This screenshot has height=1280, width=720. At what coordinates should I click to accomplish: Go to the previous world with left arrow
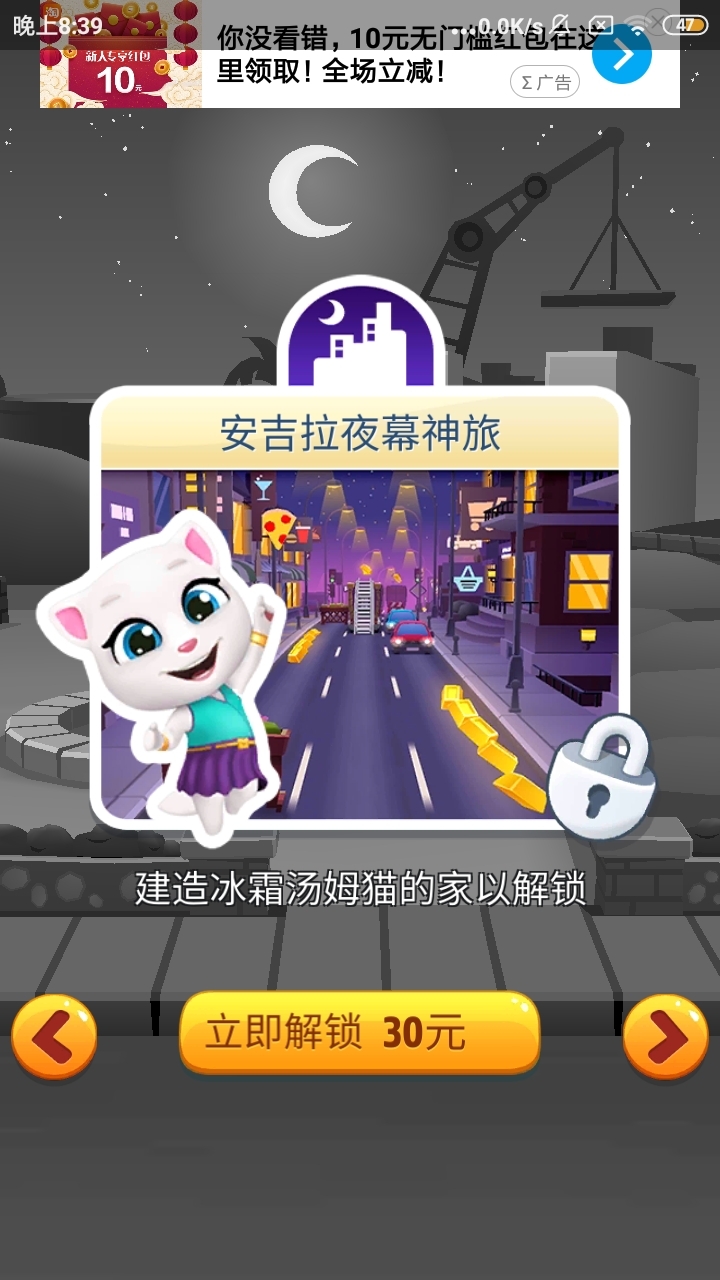54,1036
